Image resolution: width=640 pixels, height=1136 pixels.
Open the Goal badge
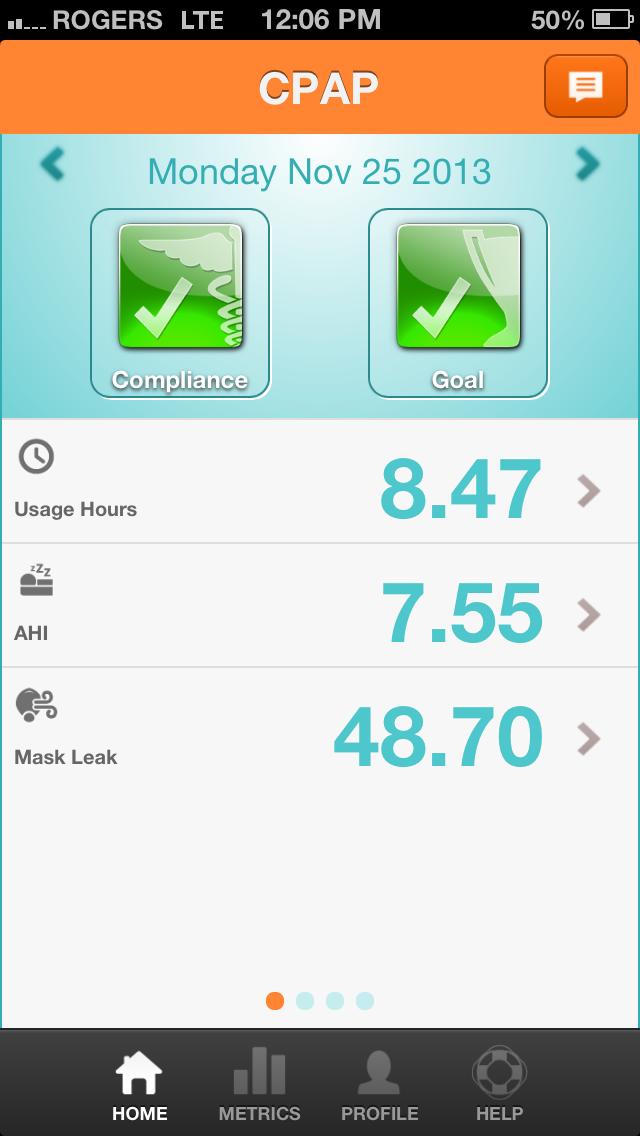[458, 302]
